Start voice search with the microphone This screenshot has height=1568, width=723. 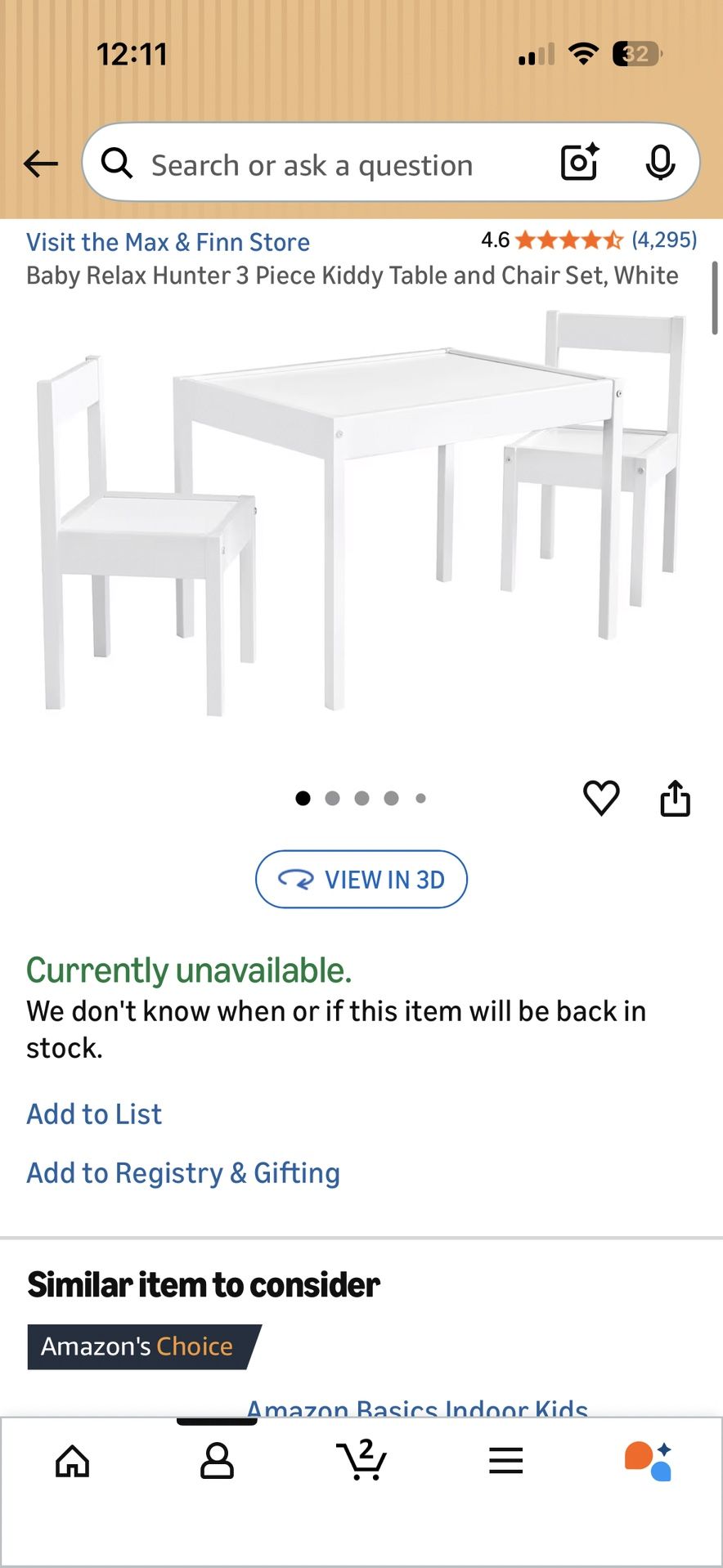tap(659, 163)
